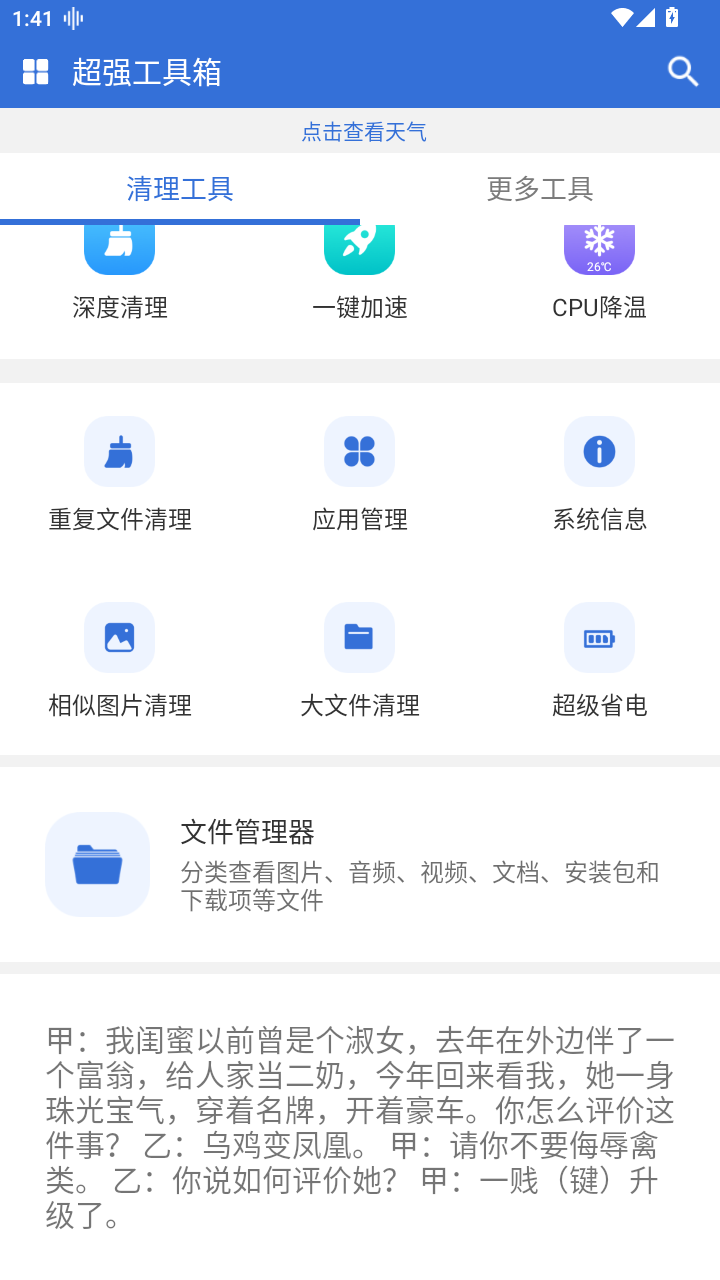Switch to the 清理工具 tab
The height and width of the screenshot is (1280, 720).
[180, 189]
